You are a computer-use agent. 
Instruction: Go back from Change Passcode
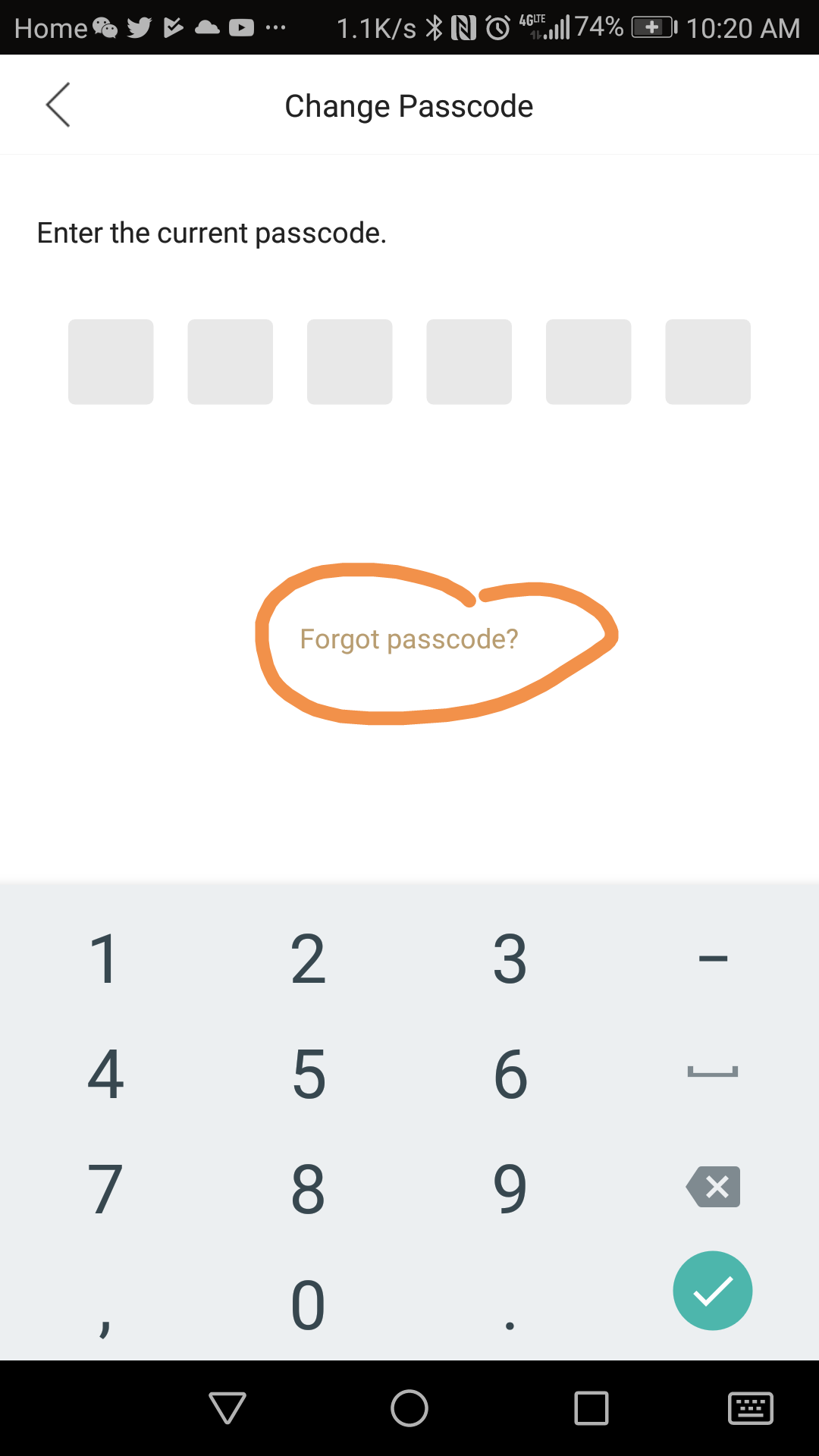point(58,105)
